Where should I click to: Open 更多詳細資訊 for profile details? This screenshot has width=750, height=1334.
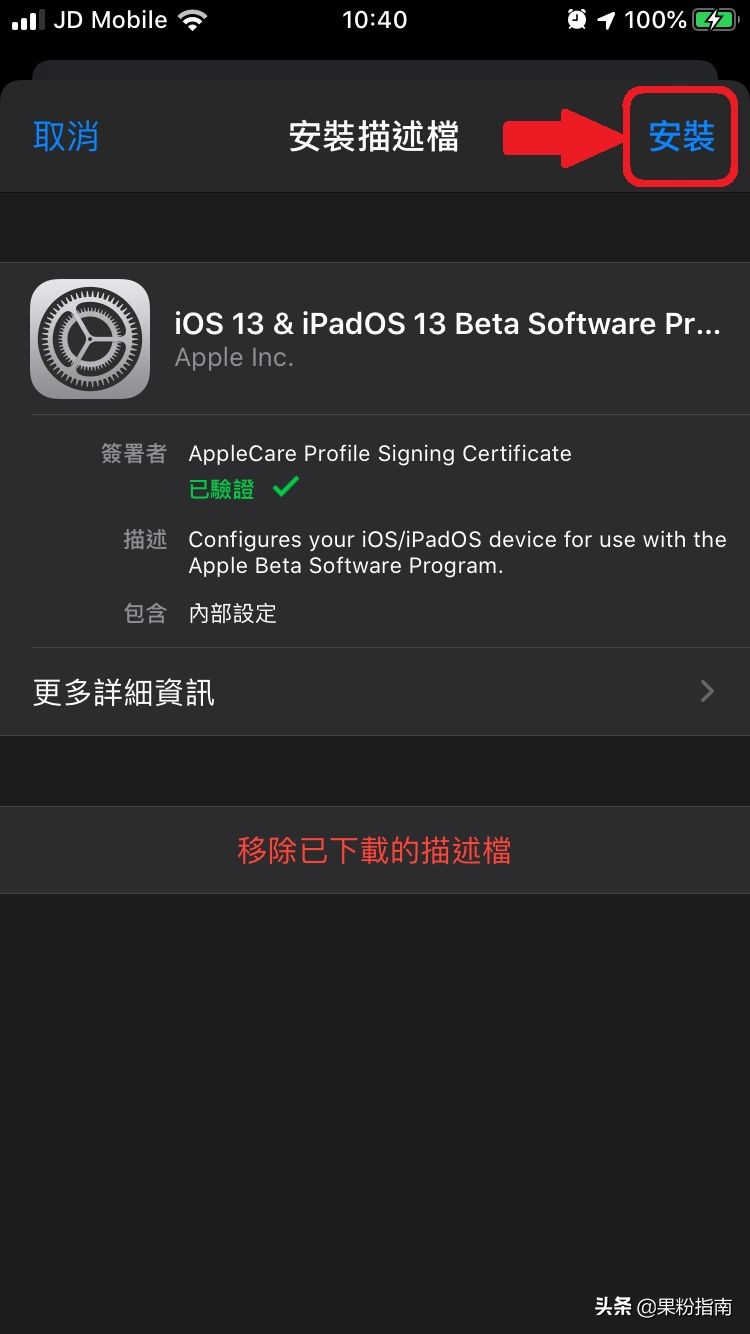tap(122, 692)
